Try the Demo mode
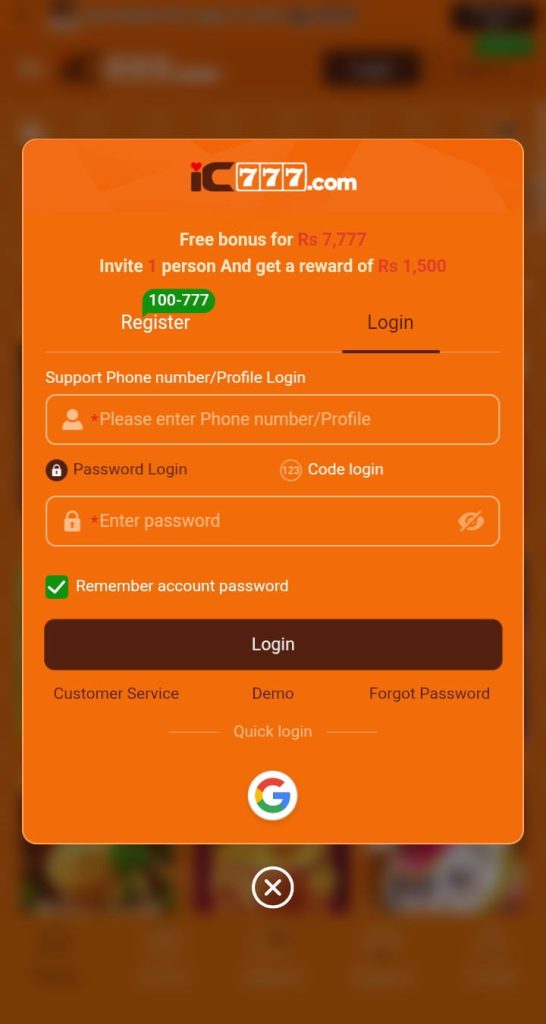The width and height of the screenshot is (546, 1024). pyautogui.click(x=273, y=694)
